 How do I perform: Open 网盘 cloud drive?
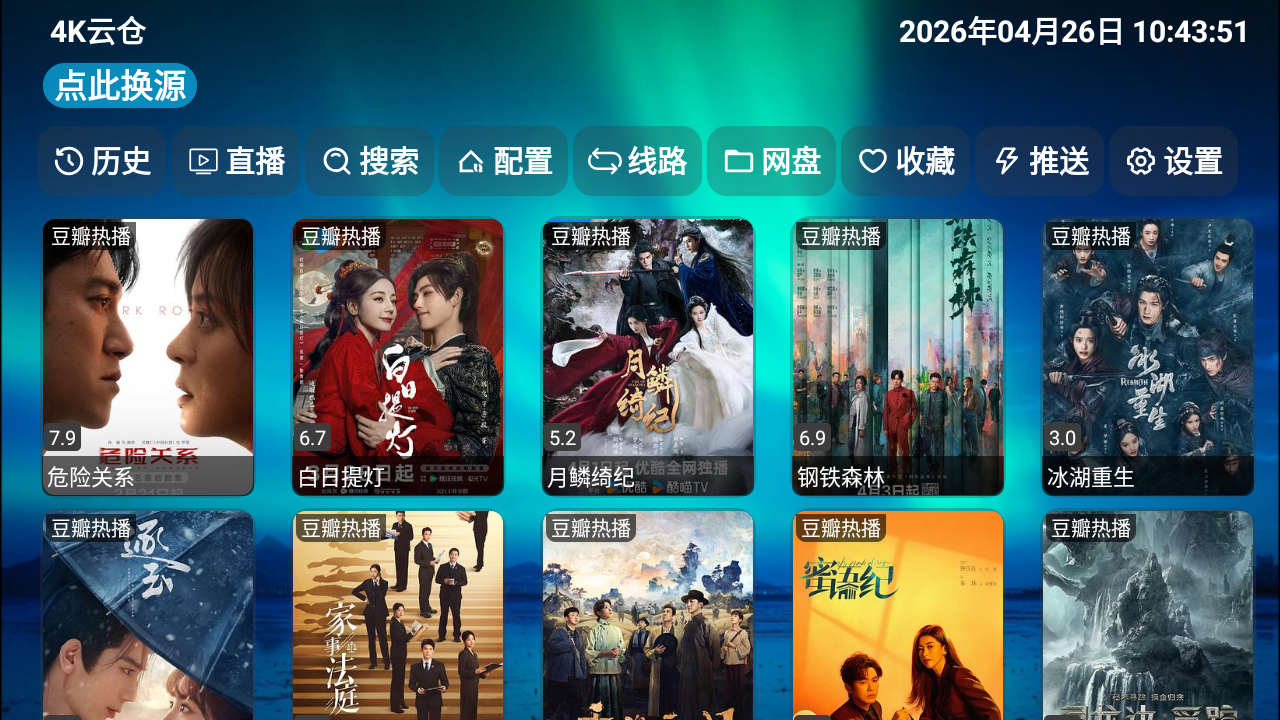[772, 161]
